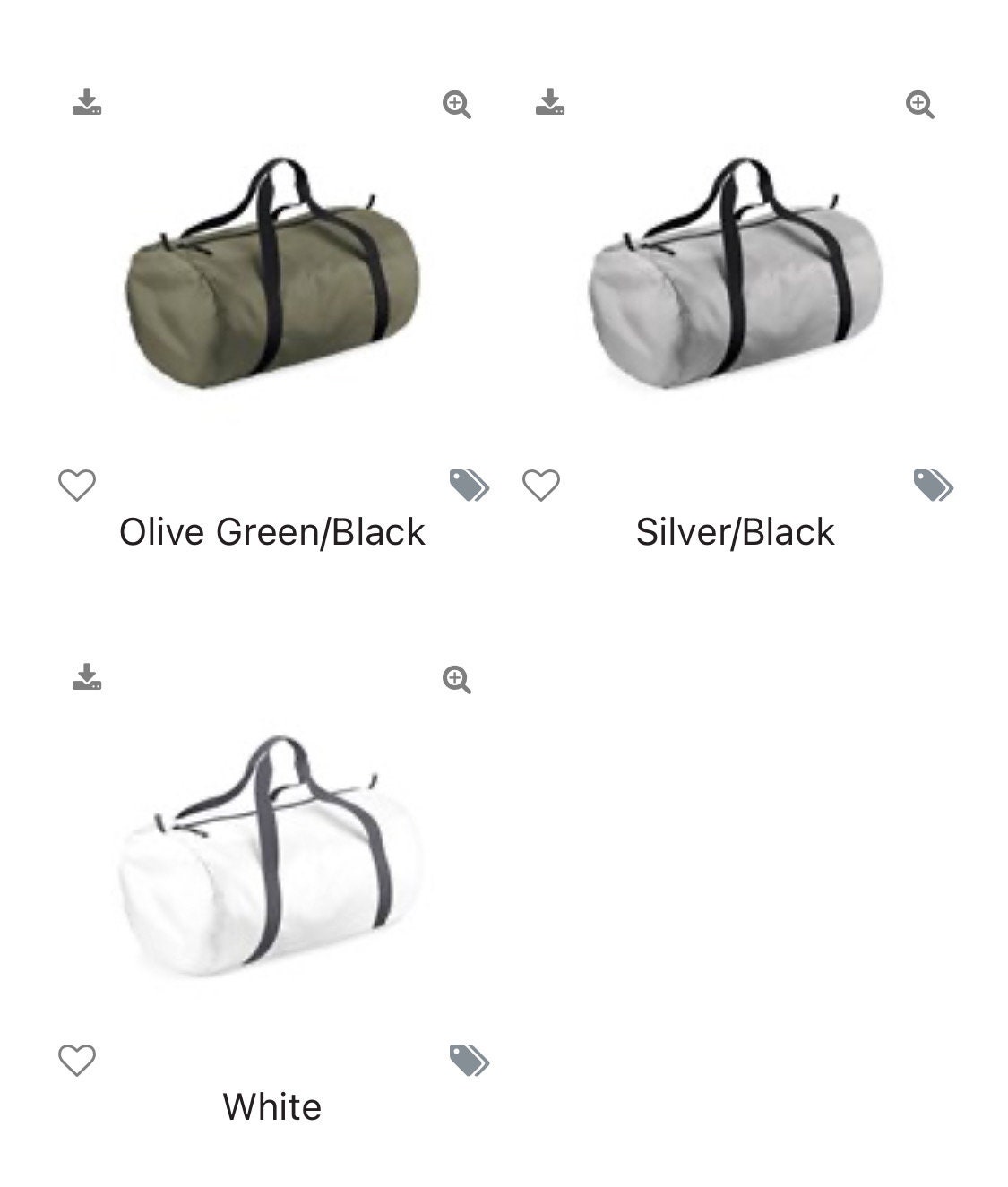The image size is (1008, 1187).
Task: Download the Olive Green/Black bag image
Action: (x=86, y=102)
